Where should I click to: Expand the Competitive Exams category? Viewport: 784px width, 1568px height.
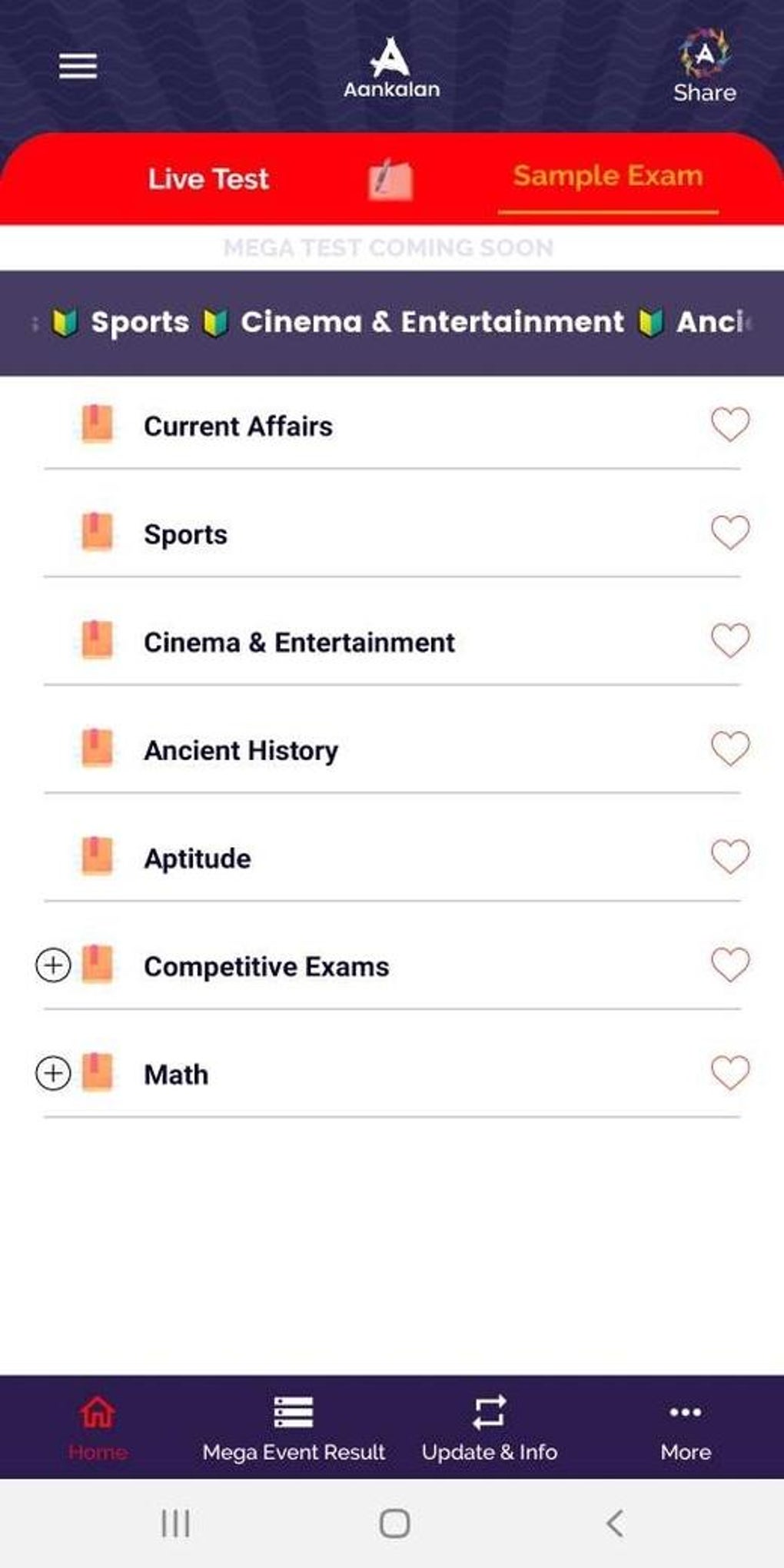coord(53,963)
